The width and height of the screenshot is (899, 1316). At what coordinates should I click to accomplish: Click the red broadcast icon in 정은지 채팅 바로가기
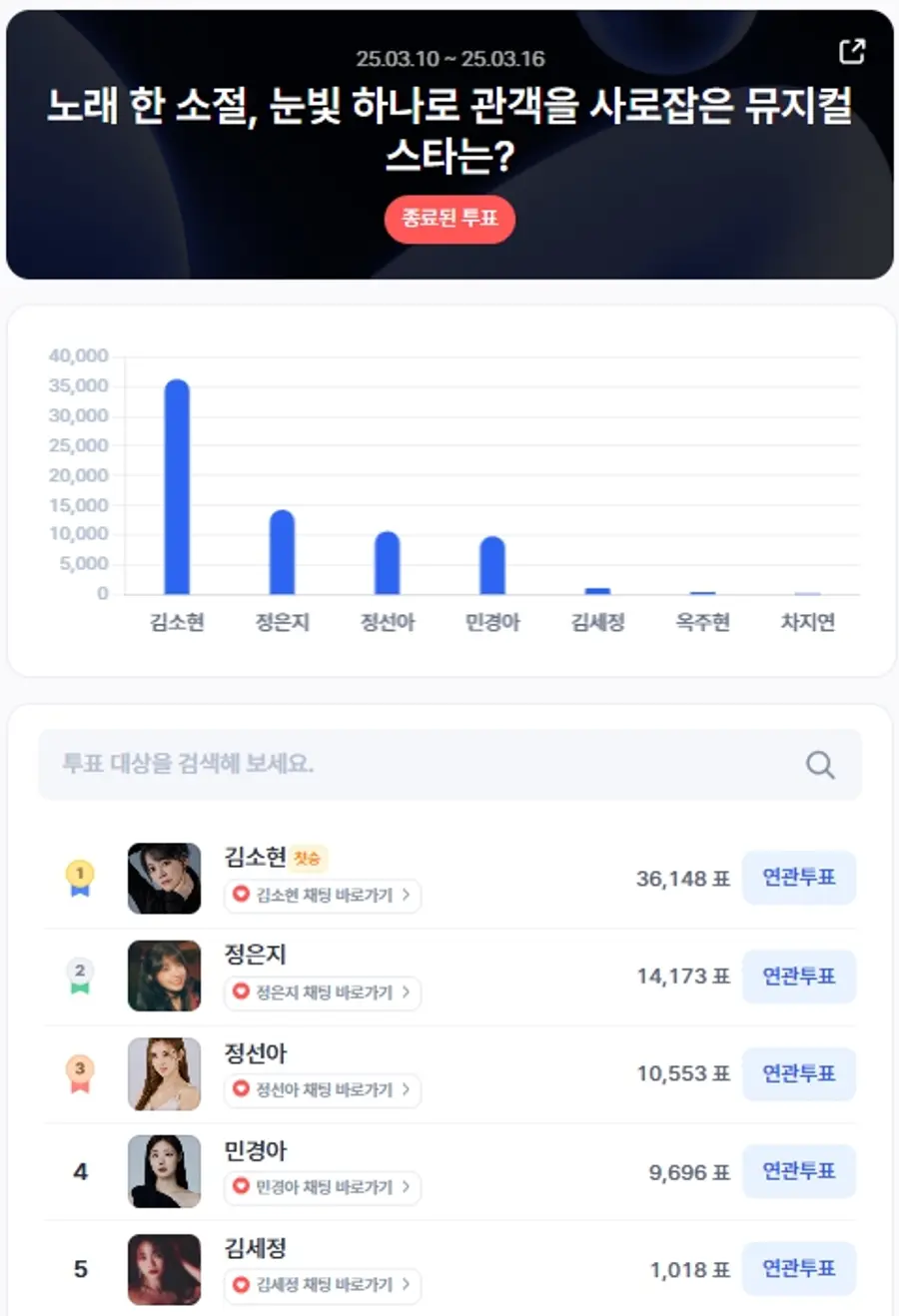[x=242, y=993]
